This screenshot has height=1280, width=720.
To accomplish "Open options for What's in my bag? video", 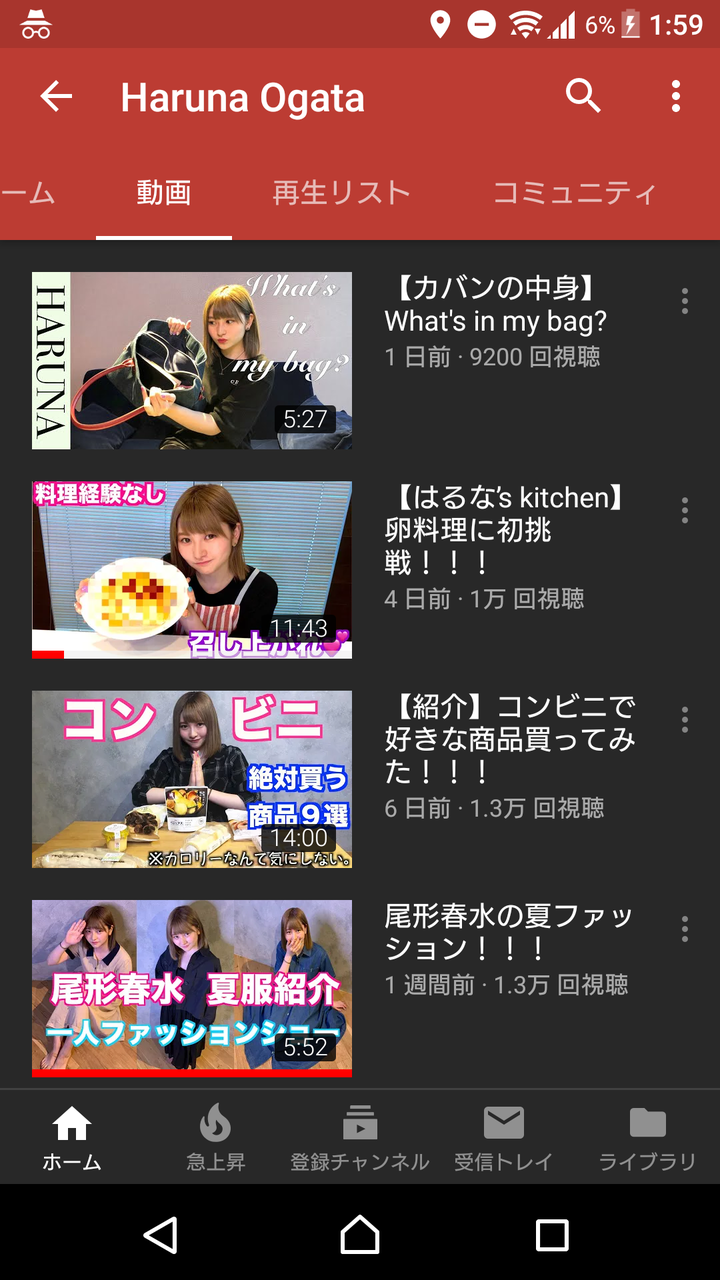I will click(685, 301).
